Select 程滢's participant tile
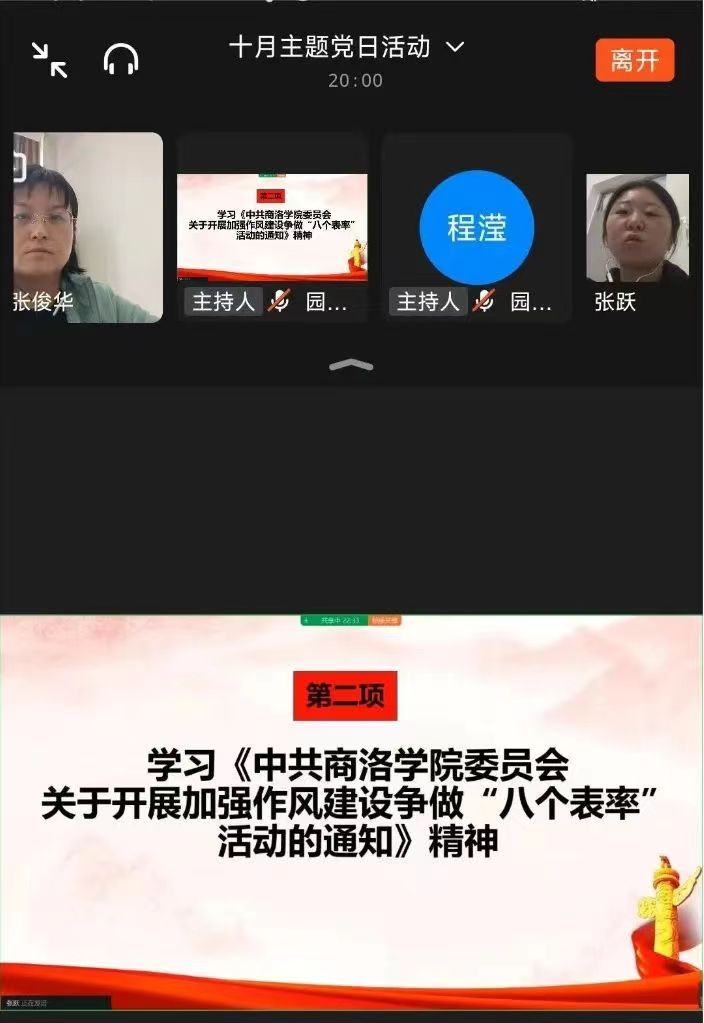The image size is (704, 1023). 477,228
